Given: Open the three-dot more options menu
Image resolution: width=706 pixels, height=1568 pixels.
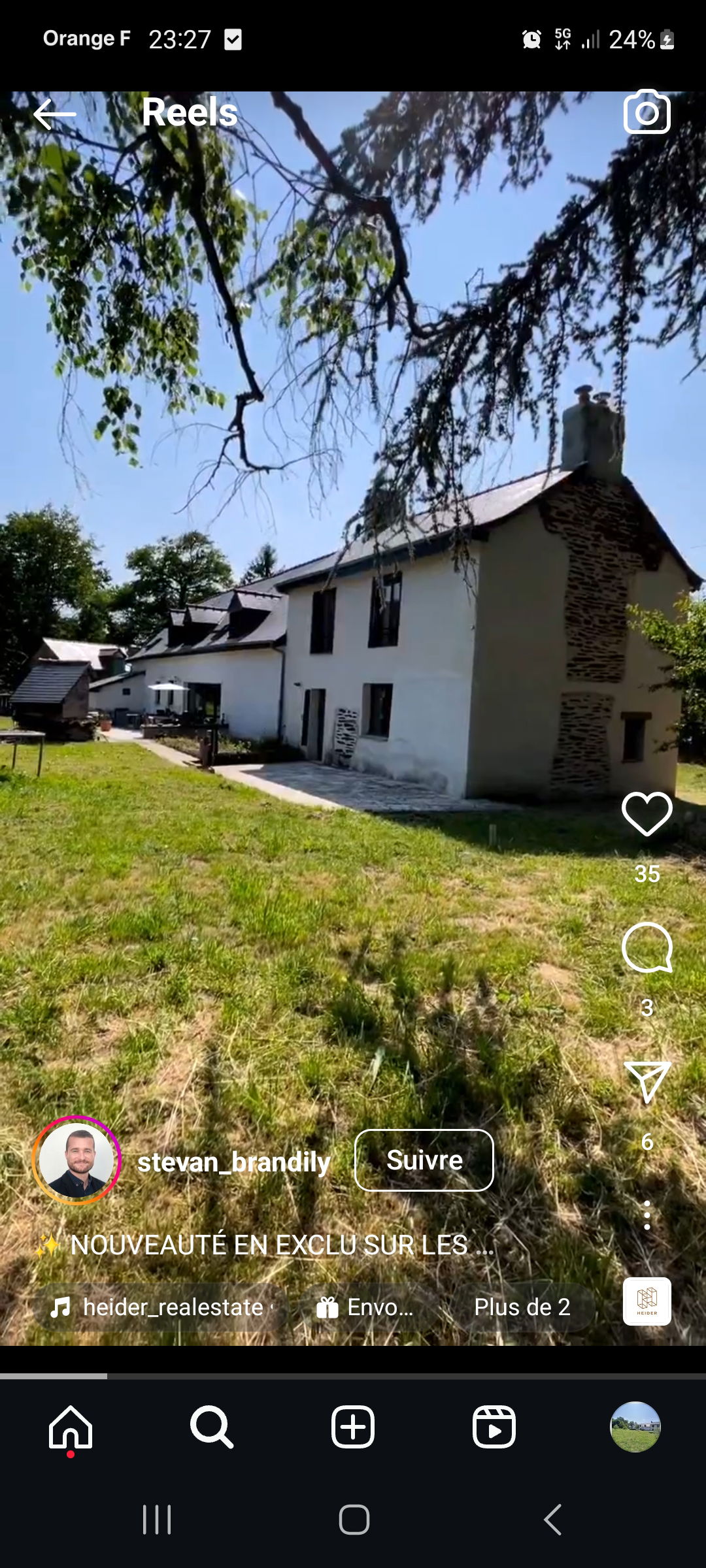Looking at the screenshot, I should (x=647, y=1215).
